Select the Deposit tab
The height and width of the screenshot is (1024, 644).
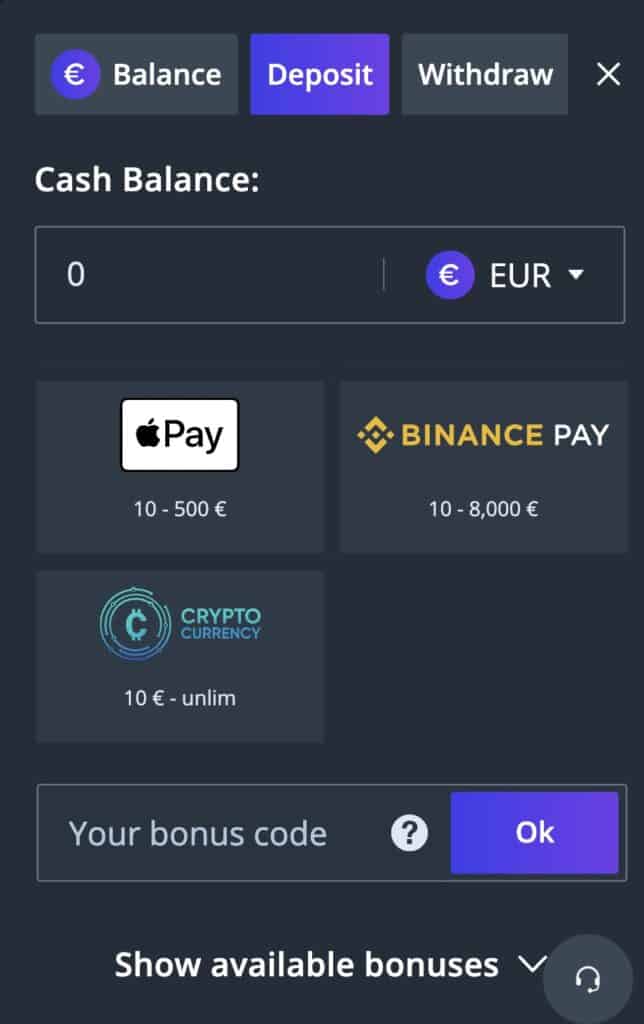[320, 75]
